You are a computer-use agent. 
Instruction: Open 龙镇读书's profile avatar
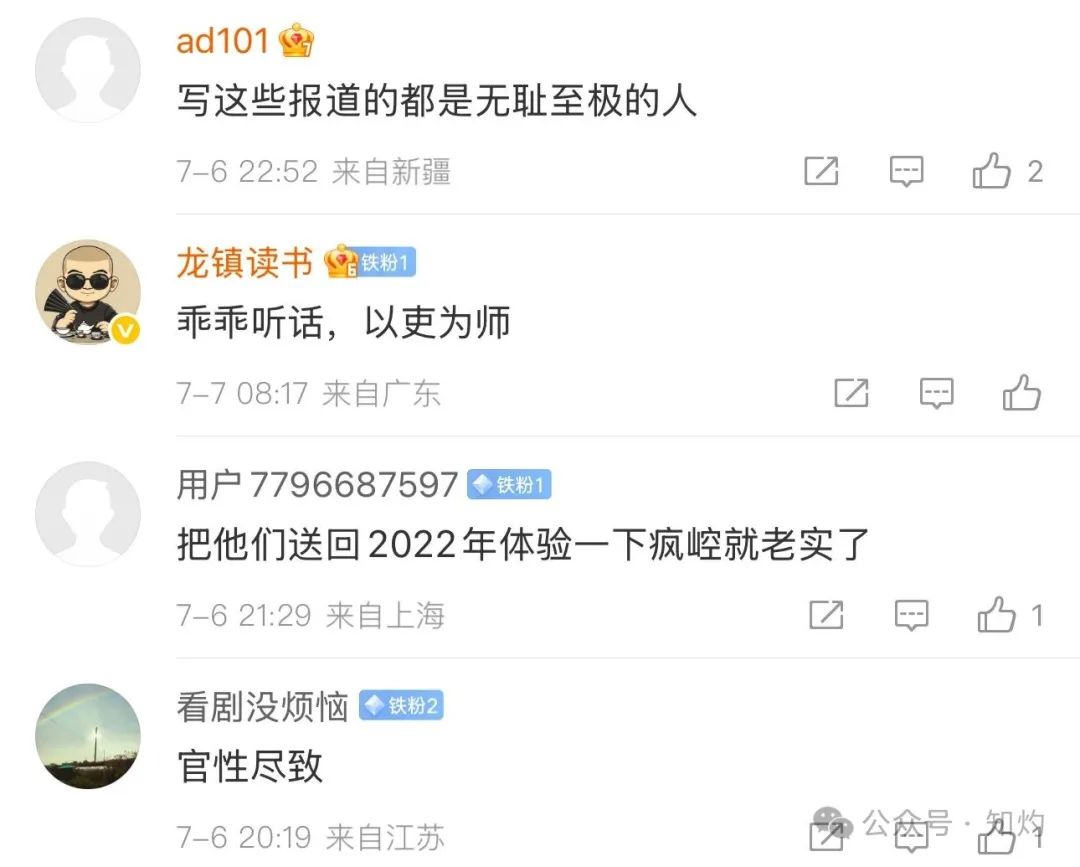tap(88, 292)
